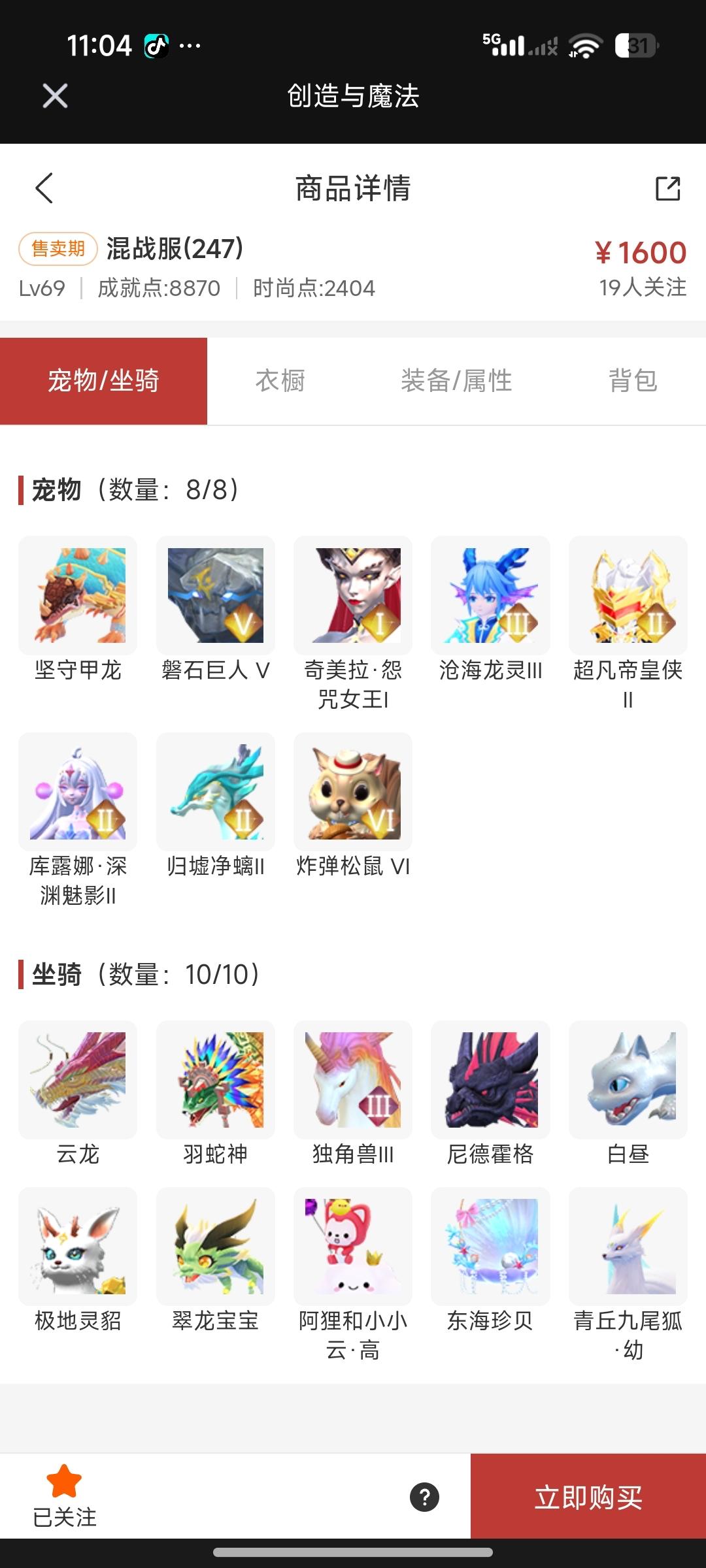Open the 装备/属性 tab

tap(458, 380)
